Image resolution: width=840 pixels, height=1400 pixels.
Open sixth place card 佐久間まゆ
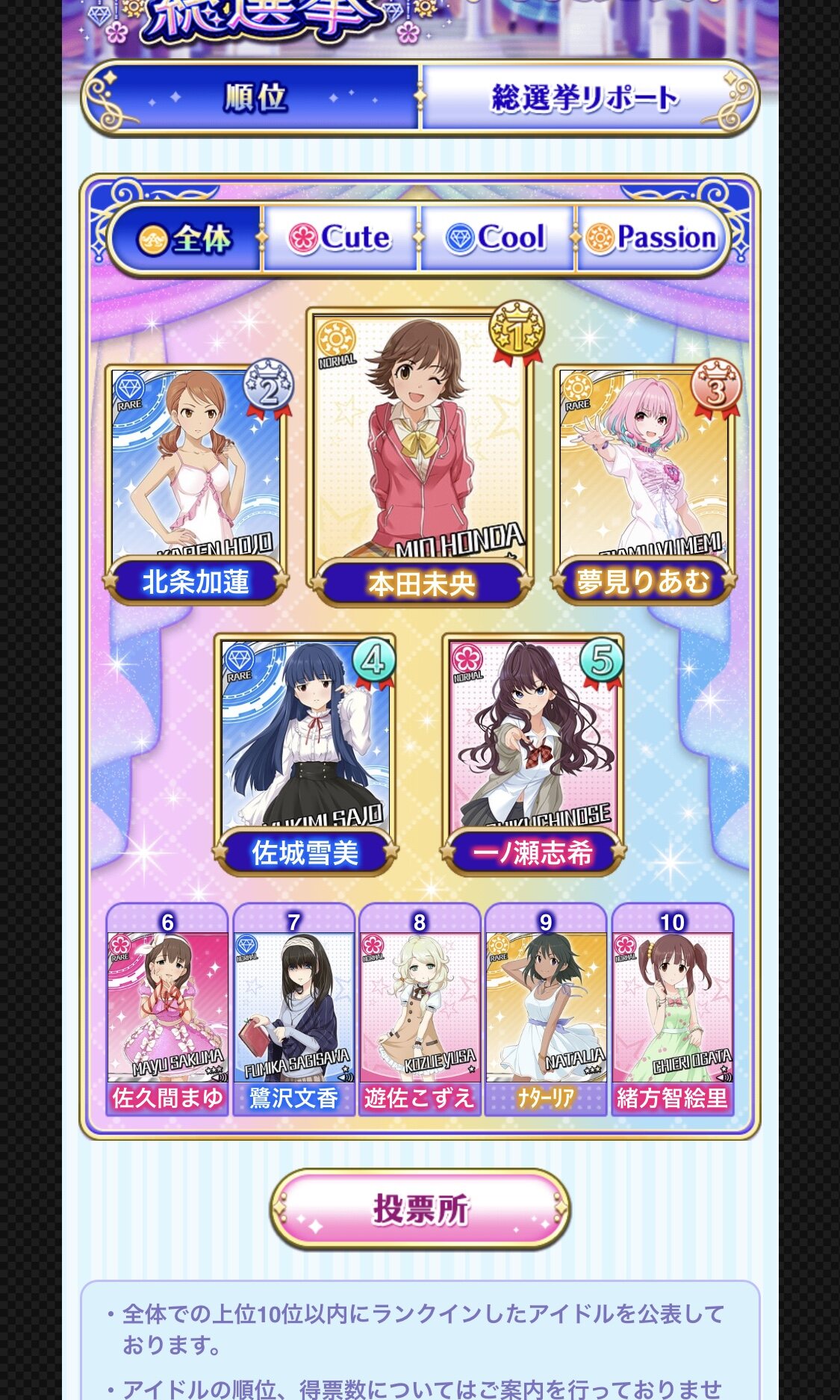pyautogui.click(x=167, y=1009)
